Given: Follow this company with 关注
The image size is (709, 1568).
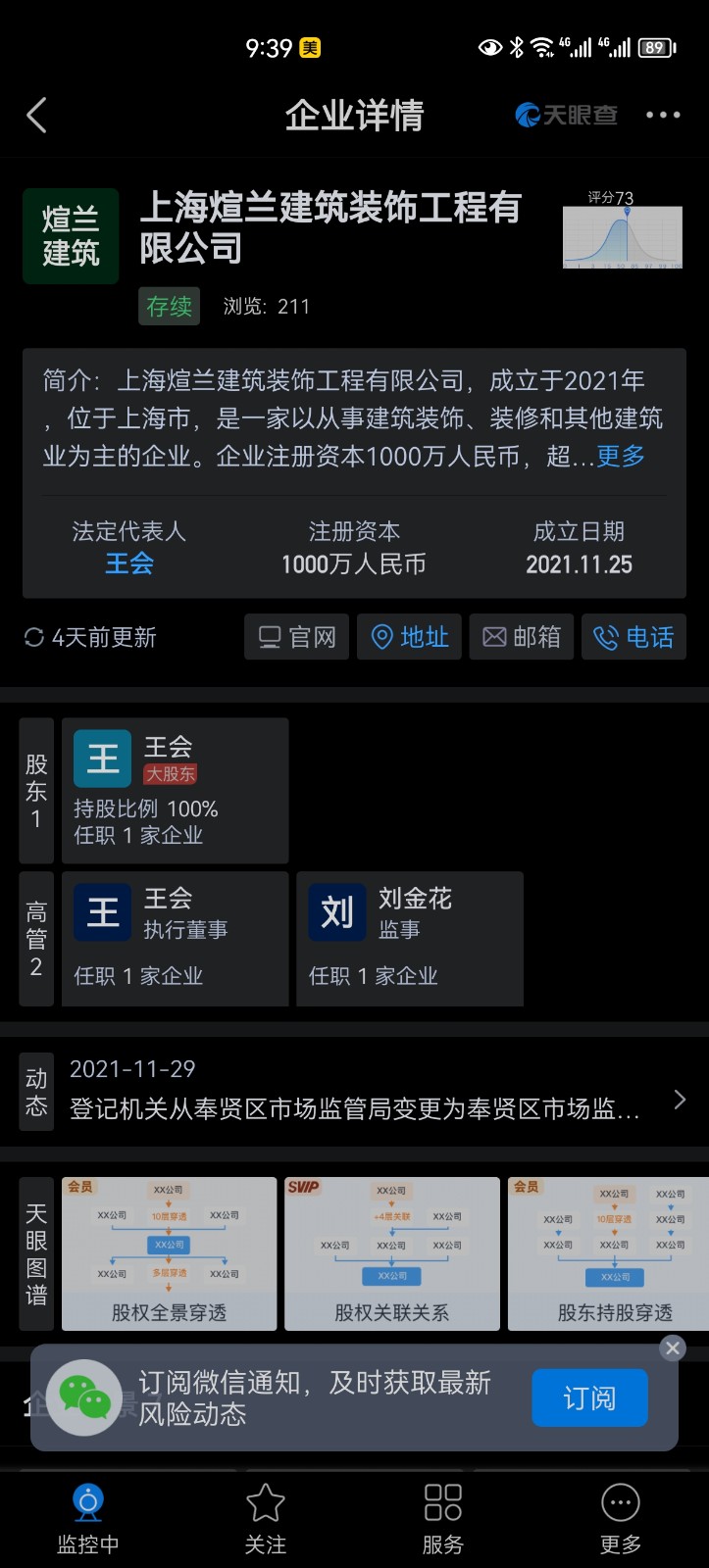Looking at the screenshot, I should click(265, 1519).
